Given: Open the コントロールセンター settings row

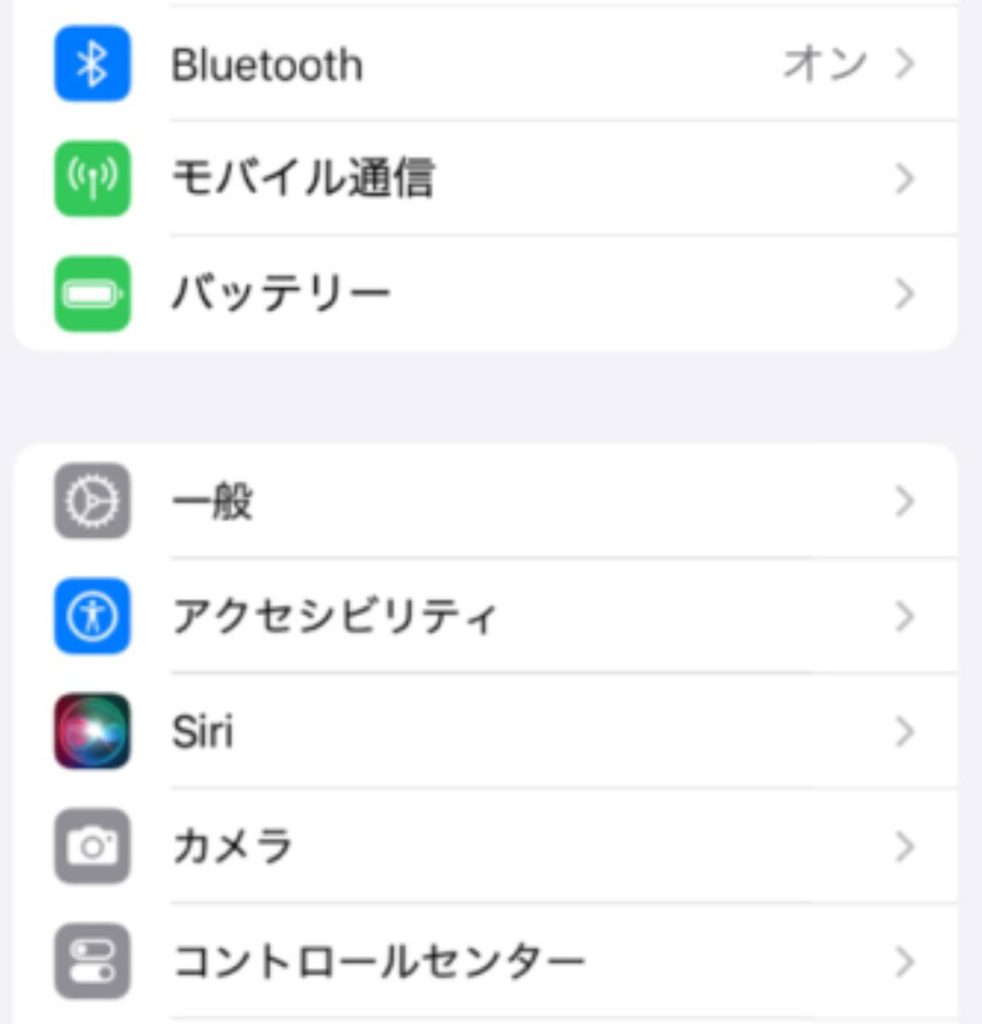Looking at the screenshot, I should pos(500,959).
